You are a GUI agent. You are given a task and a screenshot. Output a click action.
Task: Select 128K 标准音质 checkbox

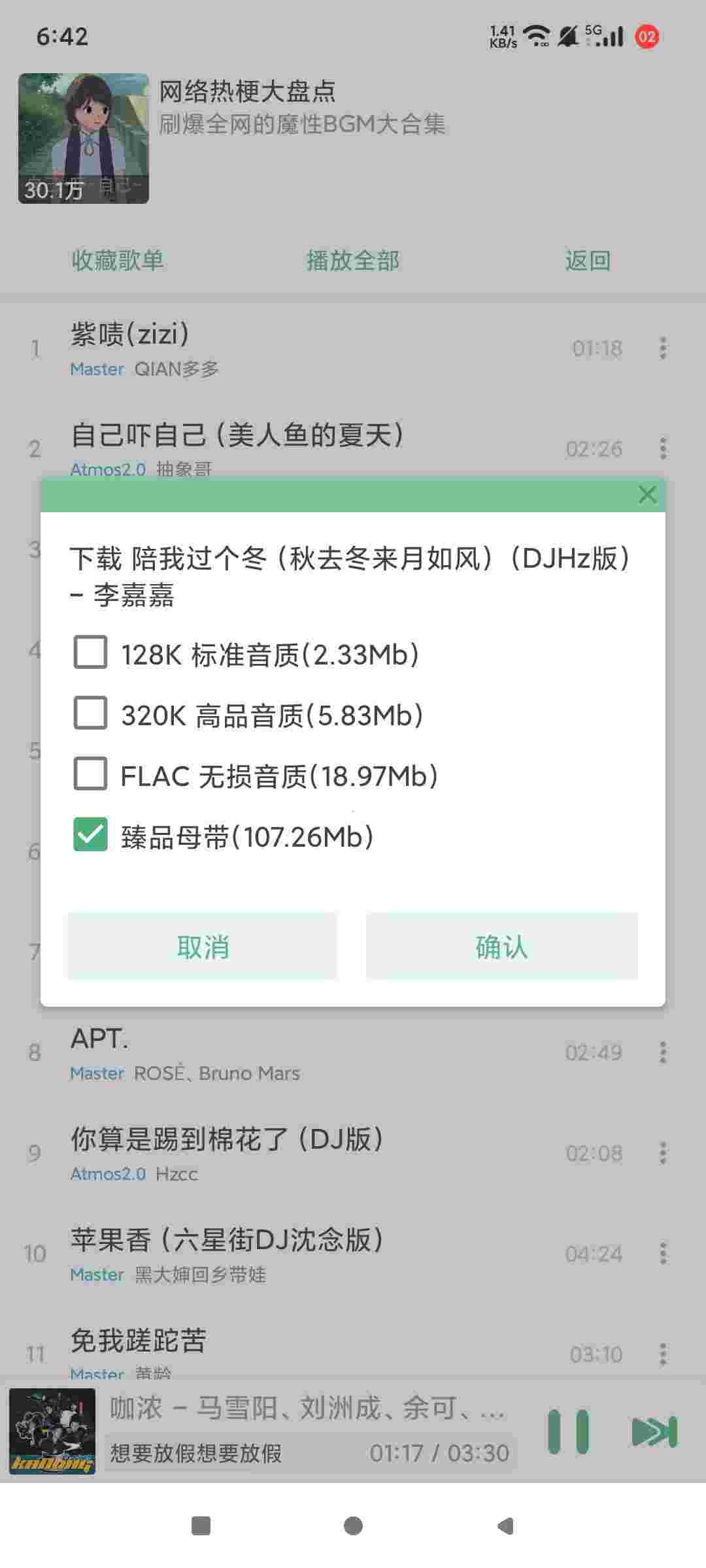(x=90, y=653)
